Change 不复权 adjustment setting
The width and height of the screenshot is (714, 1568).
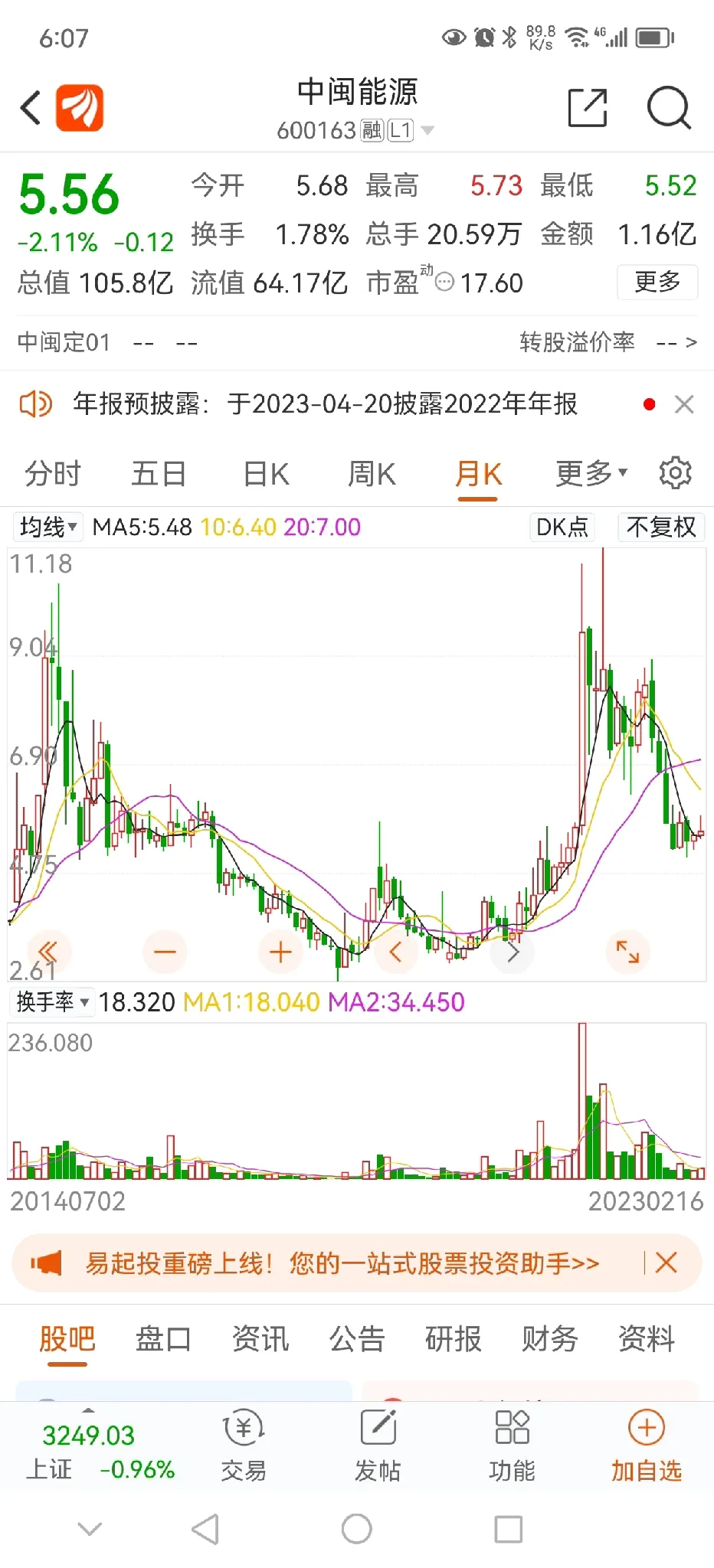click(x=661, y=527)
